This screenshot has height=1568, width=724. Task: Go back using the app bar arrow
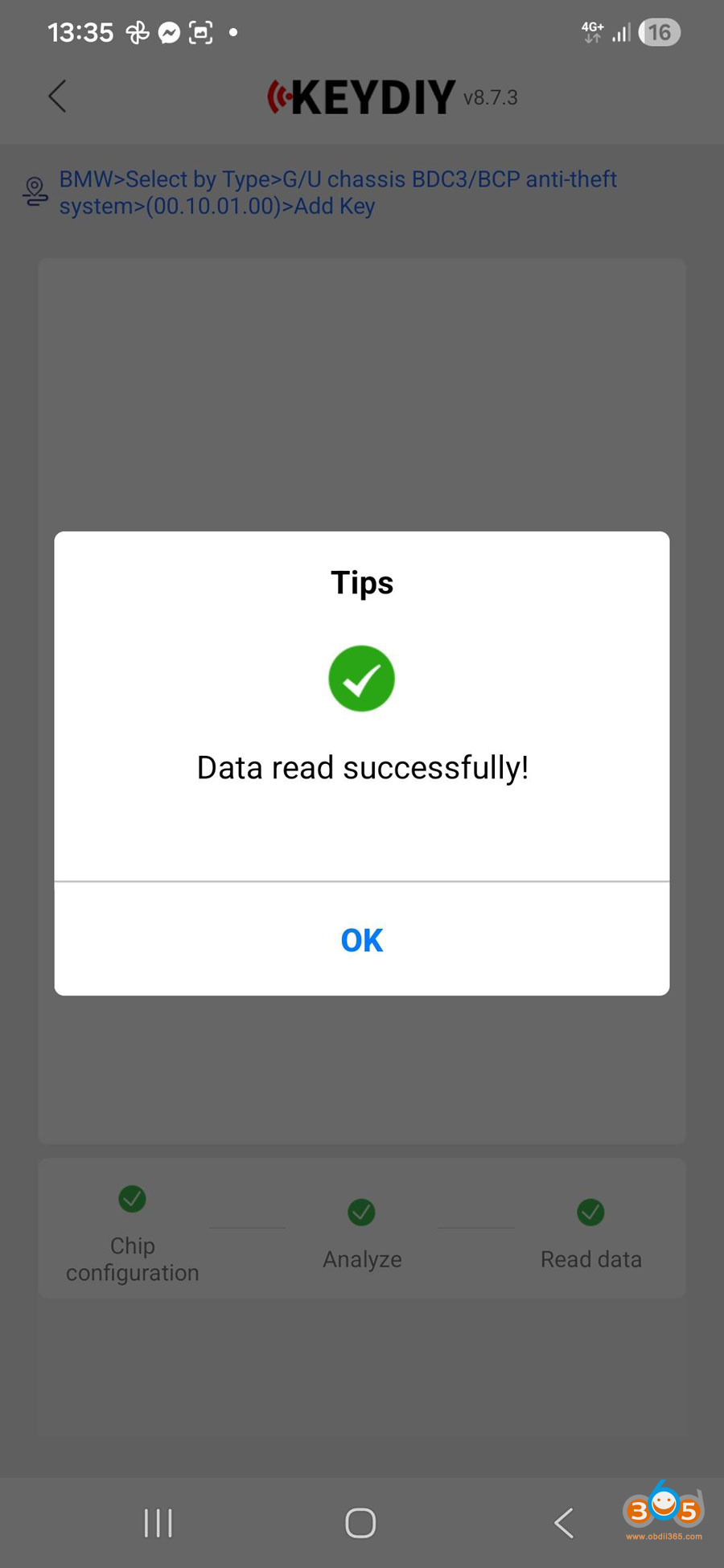tap(57, 96)
